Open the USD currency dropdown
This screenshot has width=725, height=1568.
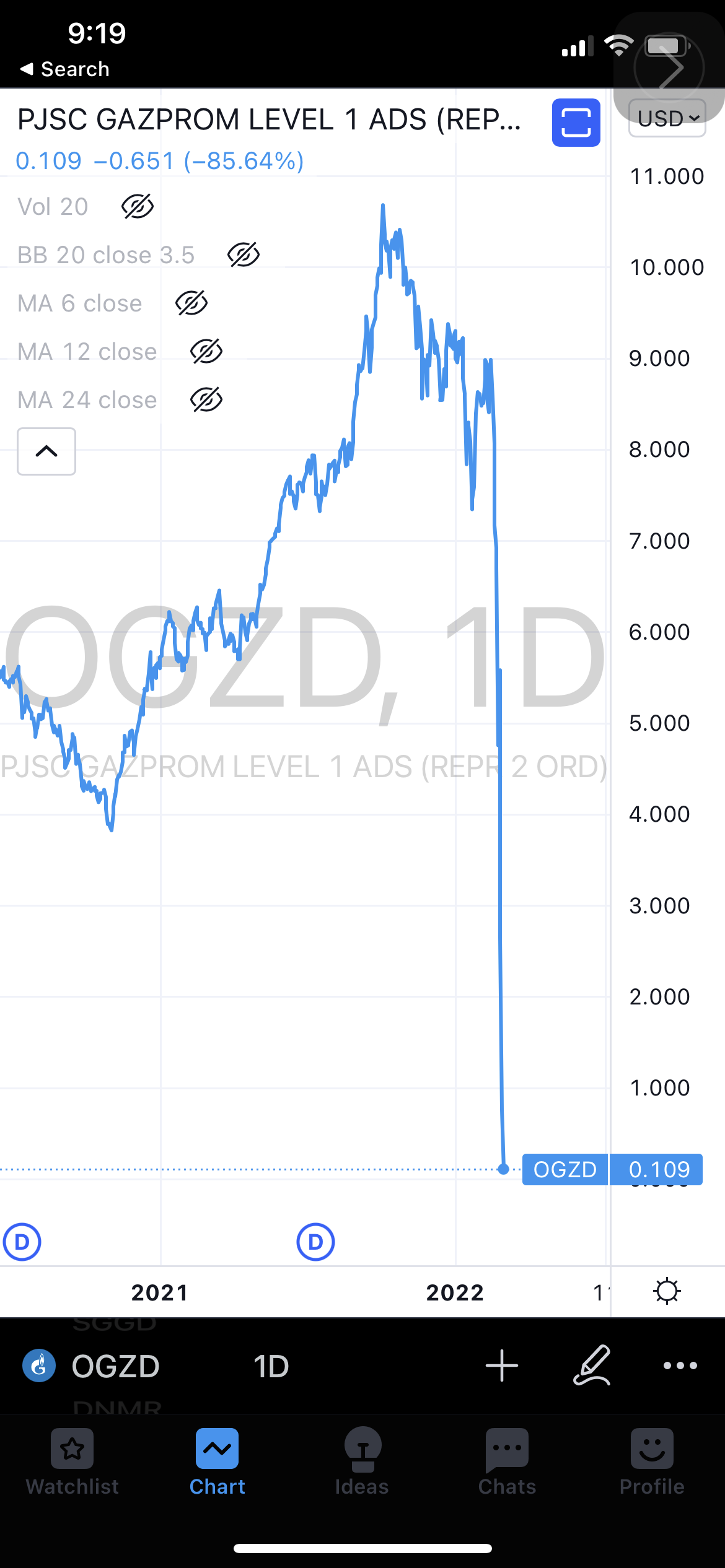(x=667, y=118)
